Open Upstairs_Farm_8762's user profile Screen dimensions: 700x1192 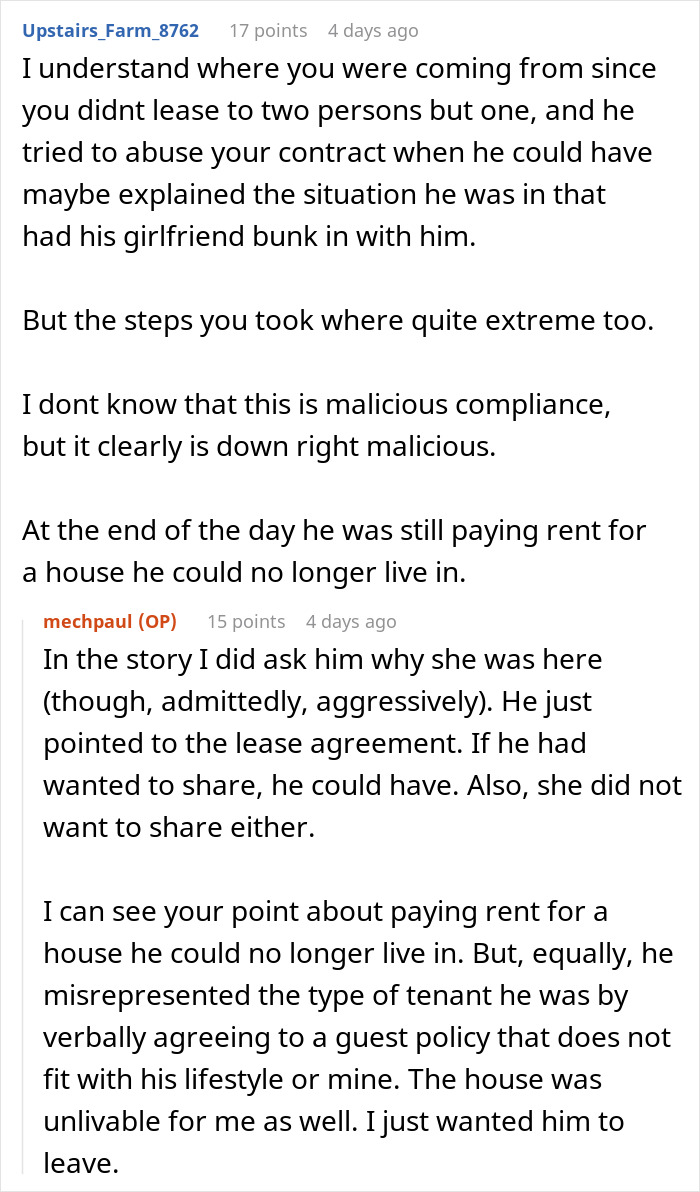click(111, 31)
